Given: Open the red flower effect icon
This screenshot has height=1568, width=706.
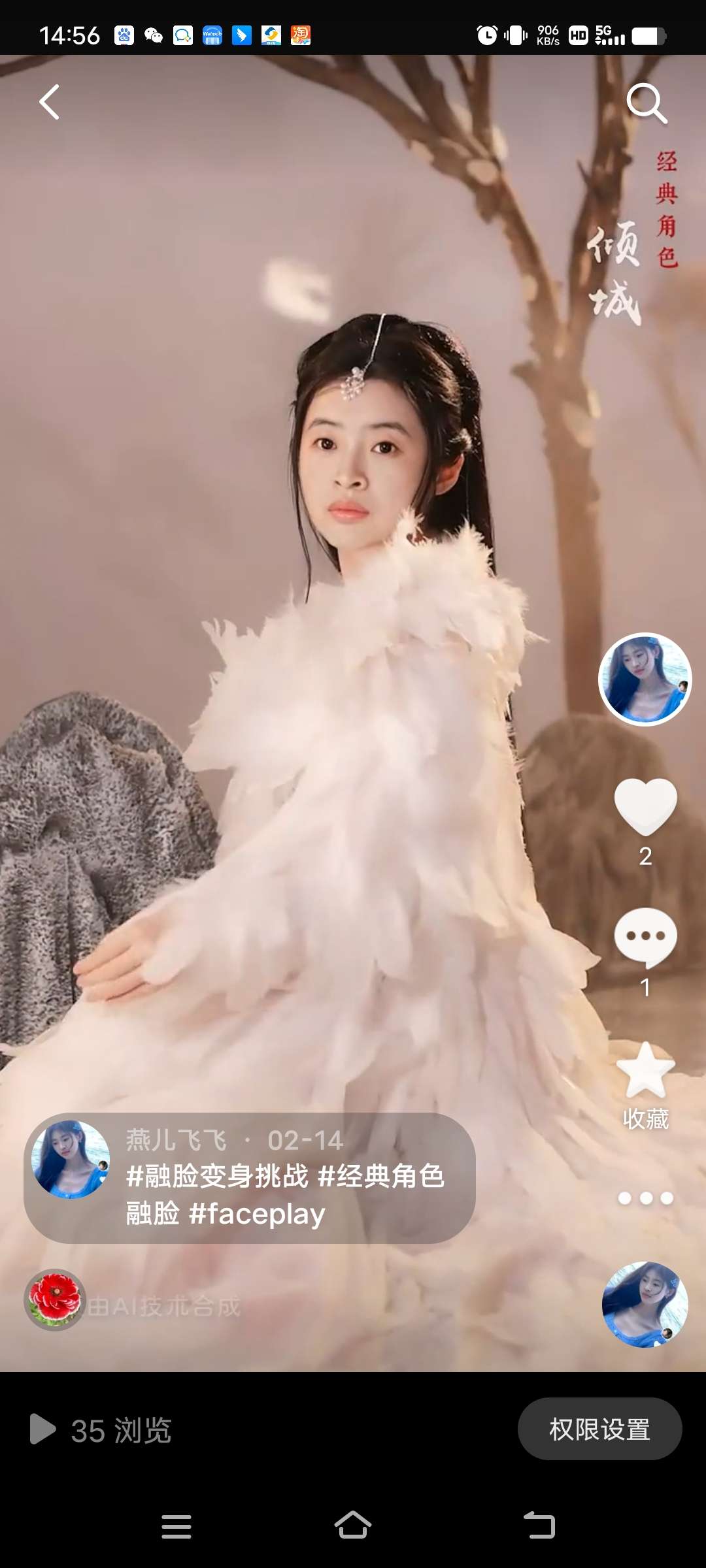Looking at the screenshot, I should (55, 1299).
